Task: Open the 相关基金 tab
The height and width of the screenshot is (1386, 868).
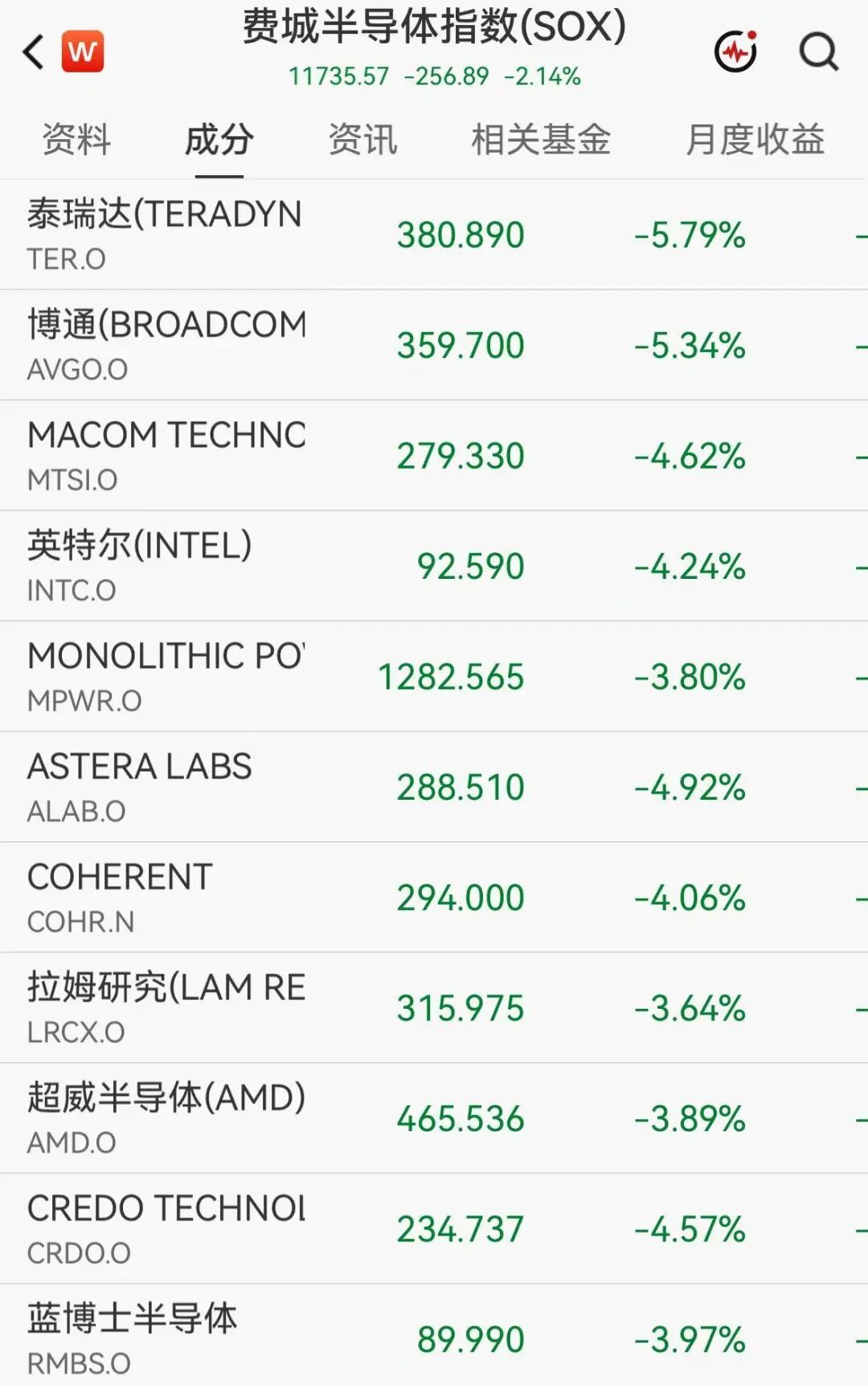Action: pos(541,139)
